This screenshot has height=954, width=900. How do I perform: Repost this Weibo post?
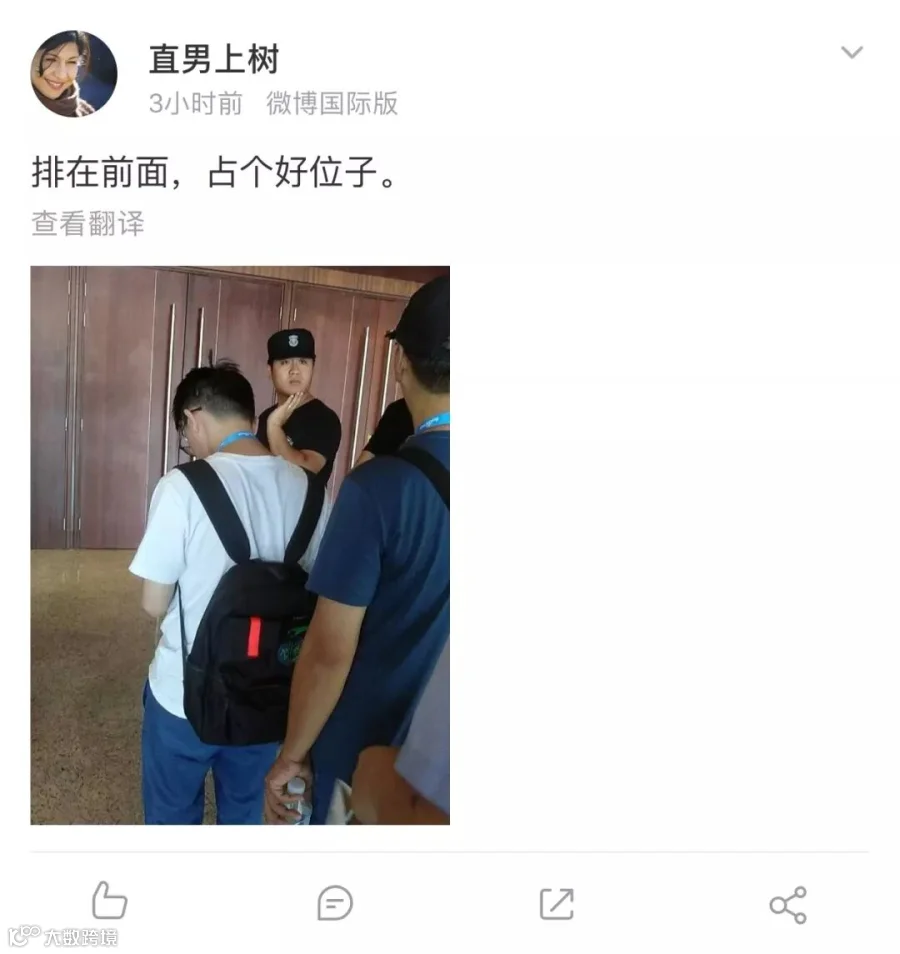[557, 904]
